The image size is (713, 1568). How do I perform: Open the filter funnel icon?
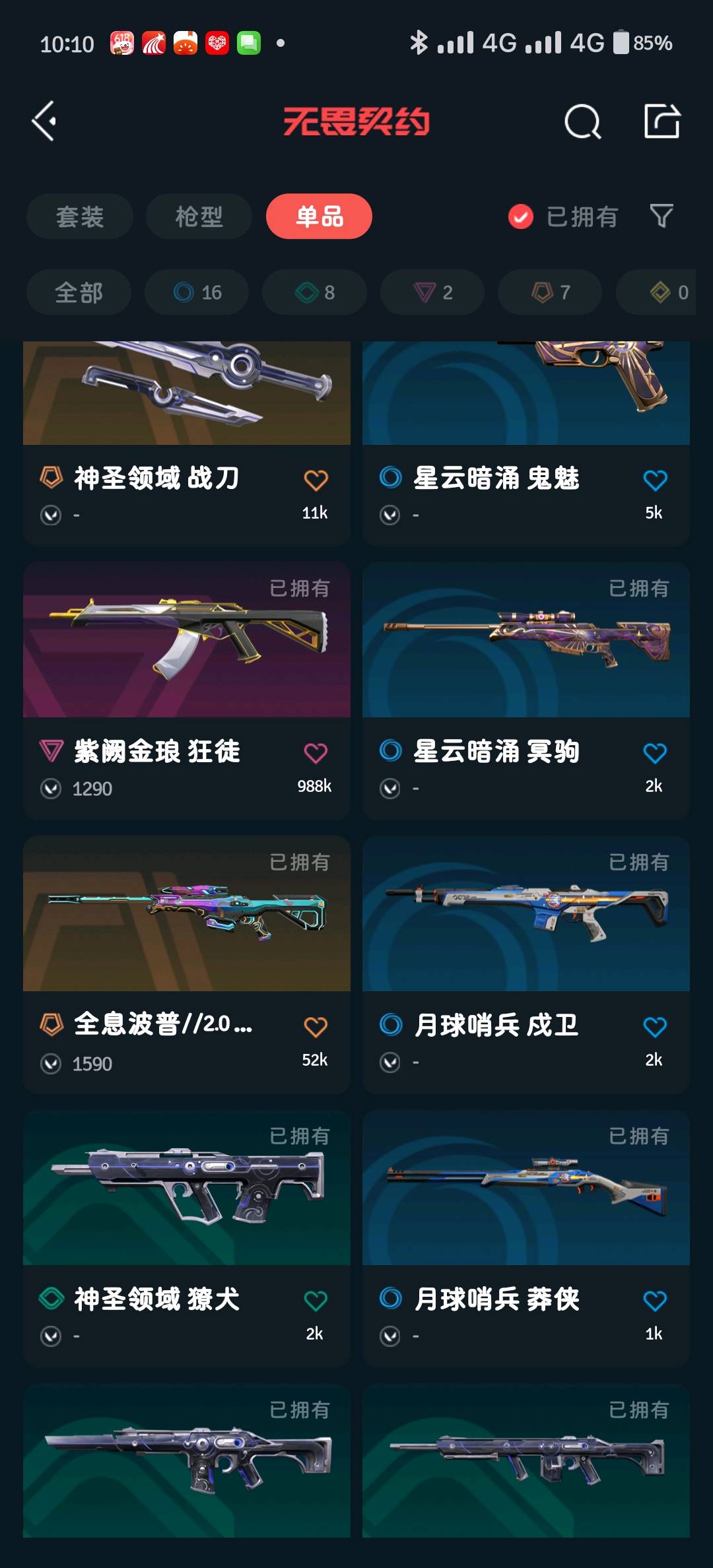661,216
